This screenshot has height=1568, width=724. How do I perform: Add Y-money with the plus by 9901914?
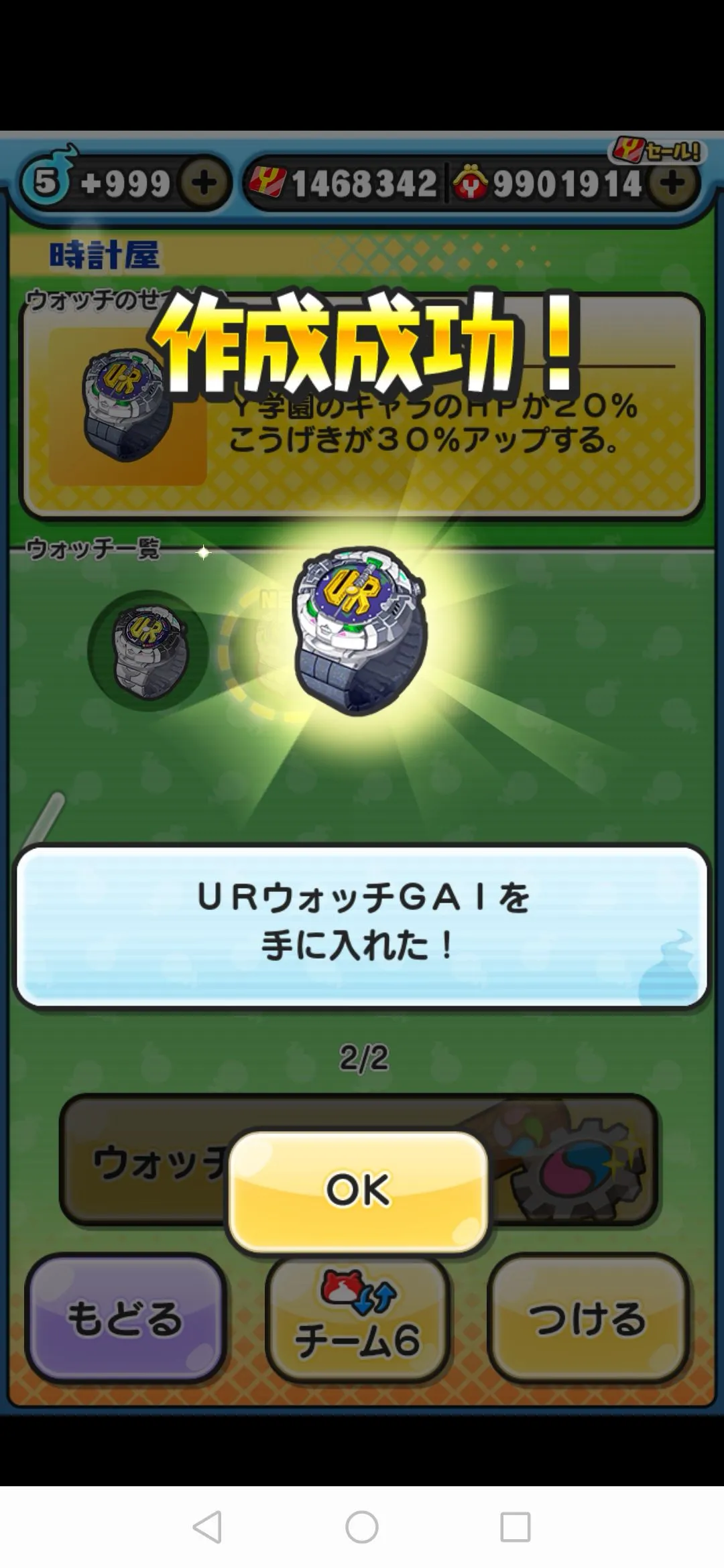672,182
